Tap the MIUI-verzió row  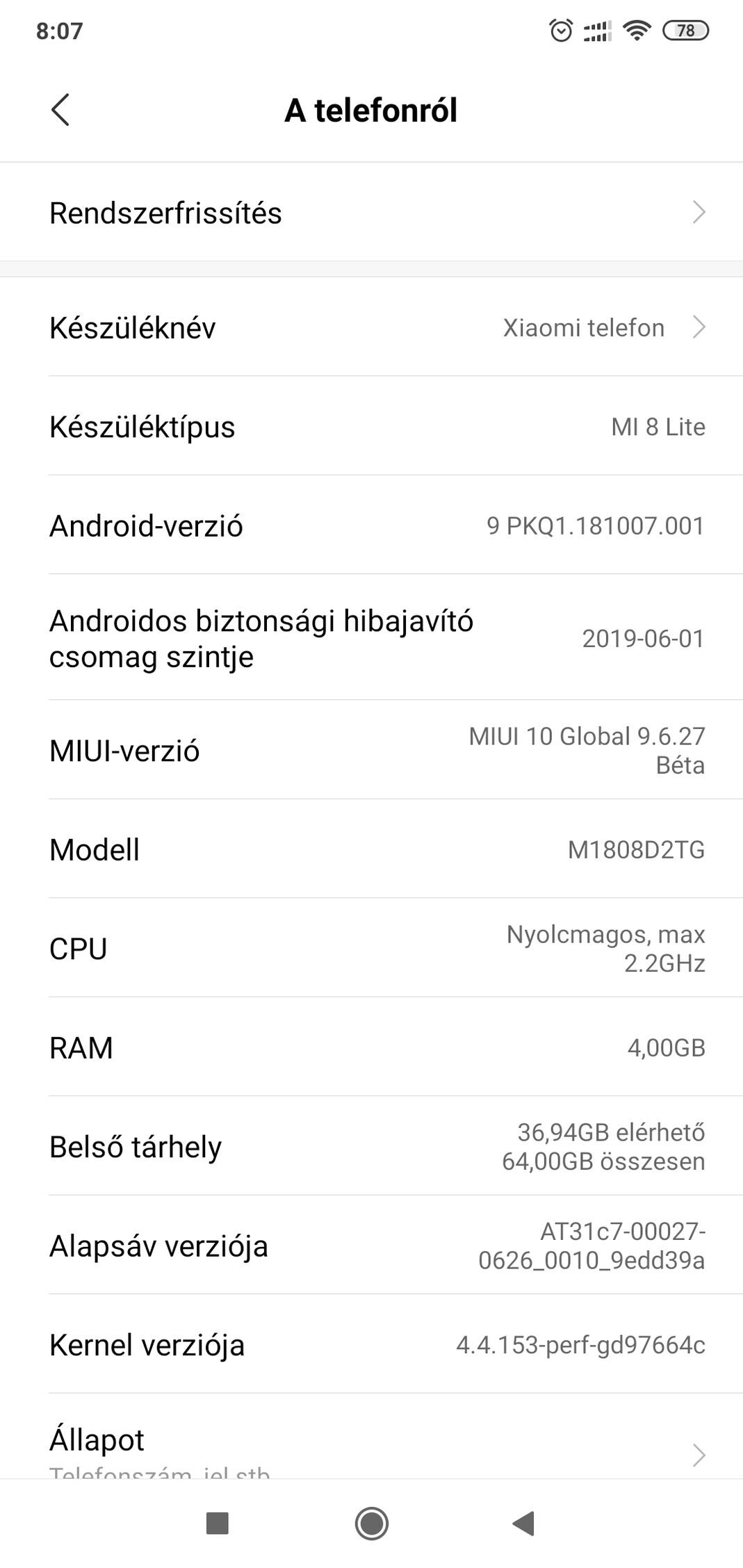[x=371, y=750]
